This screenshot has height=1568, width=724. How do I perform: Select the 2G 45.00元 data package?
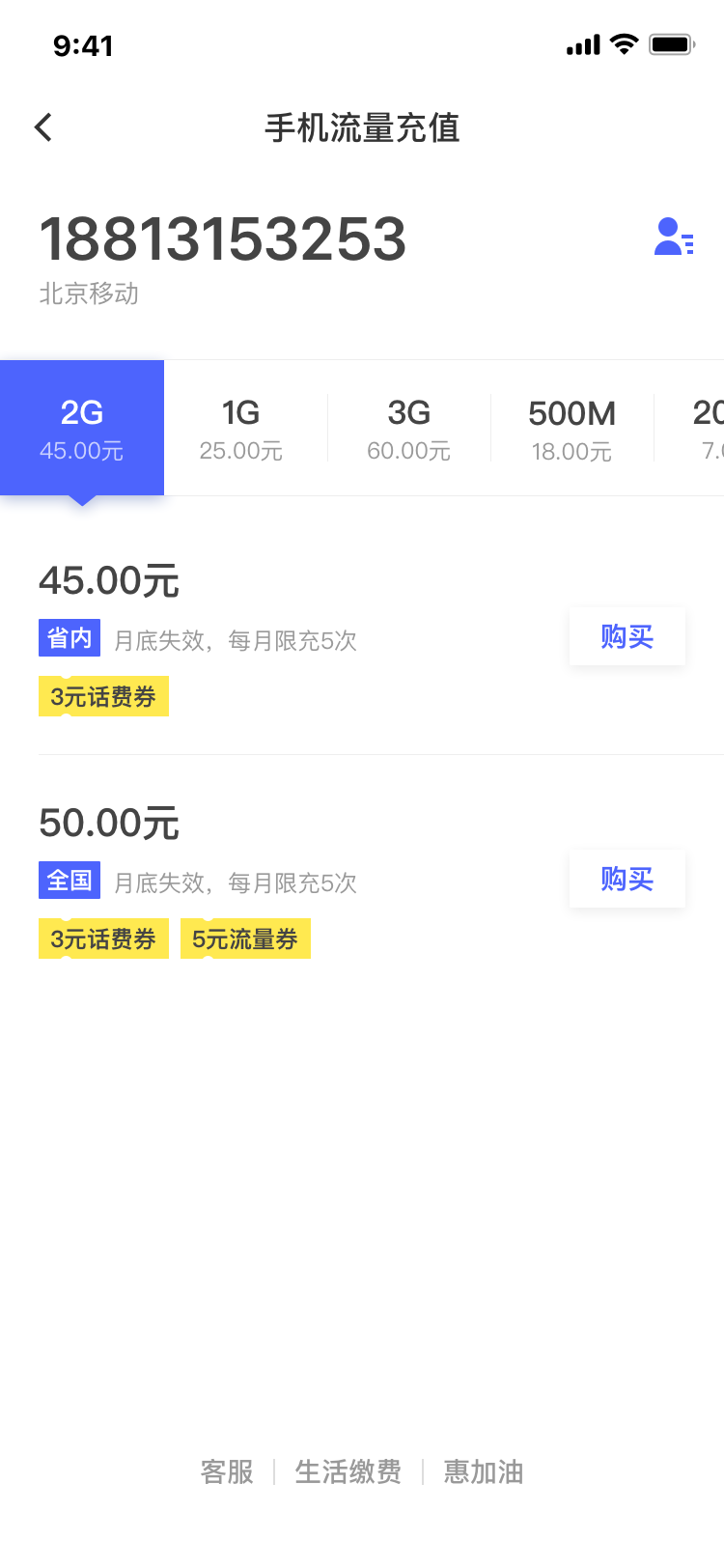pyautogui.click(x=82, y=428)
